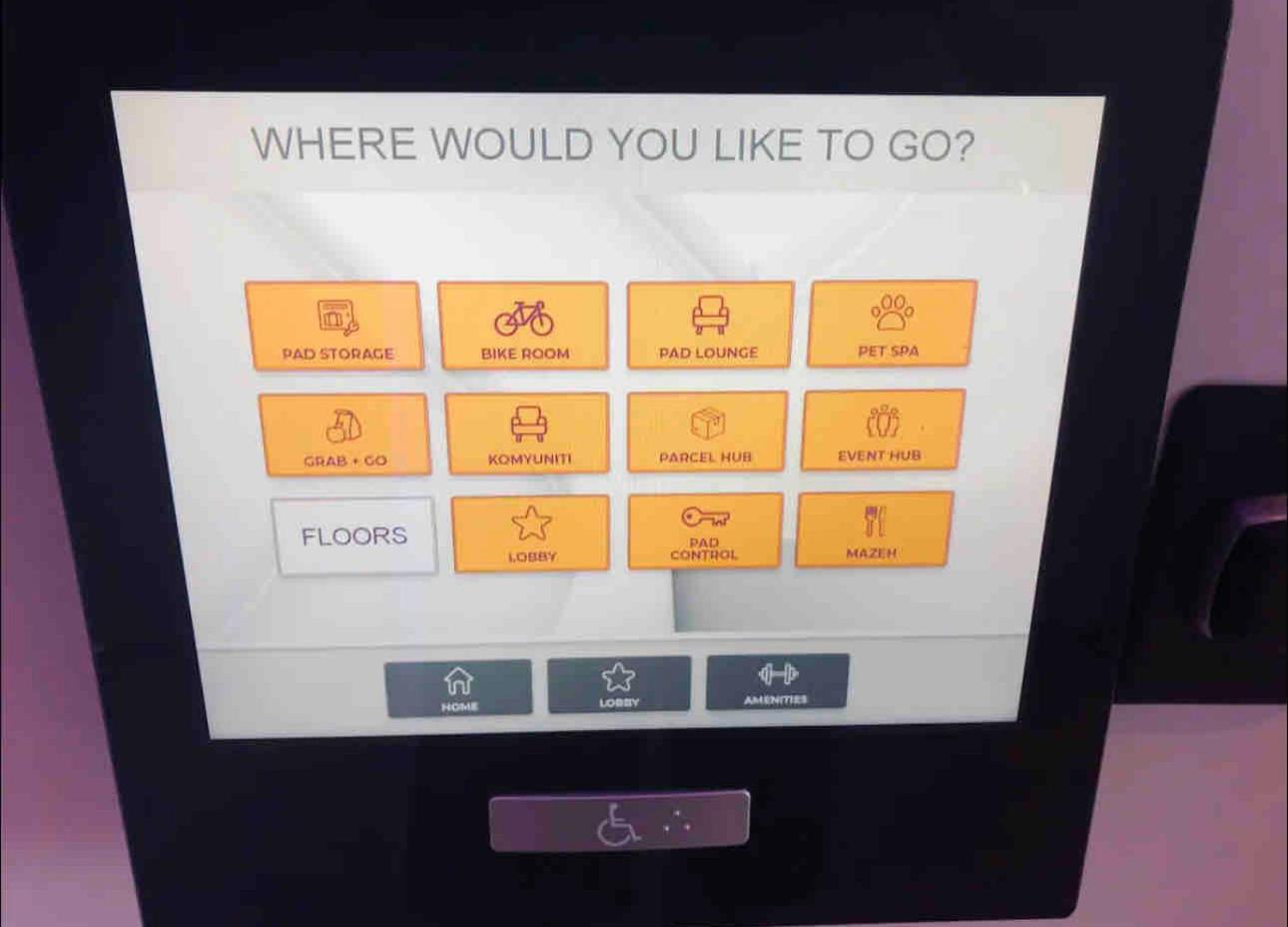Open Pad Control with the key icon
The image size is (1288, 927).
[x=705, y=530]
